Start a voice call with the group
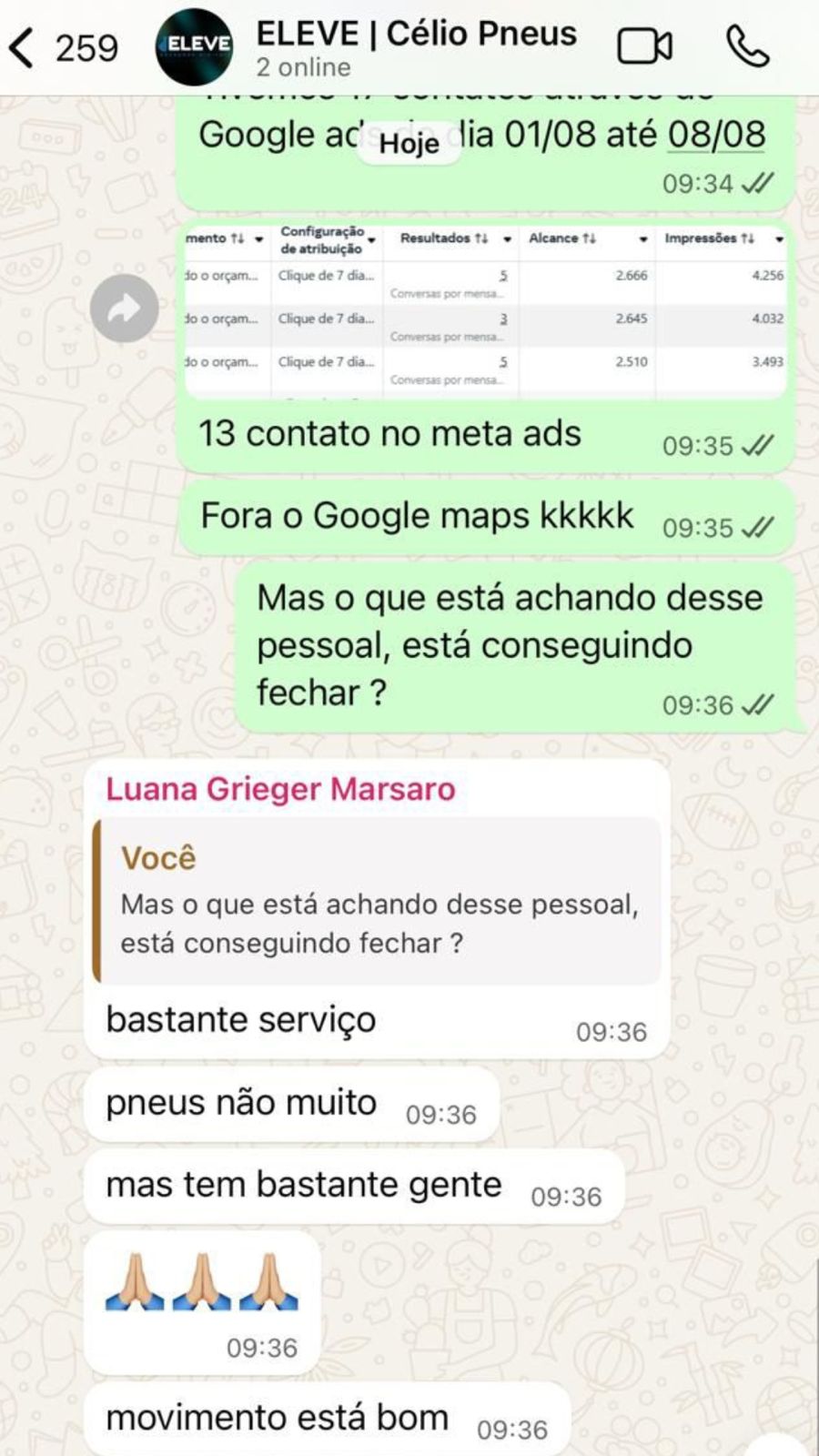Screen dimensions: 819x1456 click(747, 46)
